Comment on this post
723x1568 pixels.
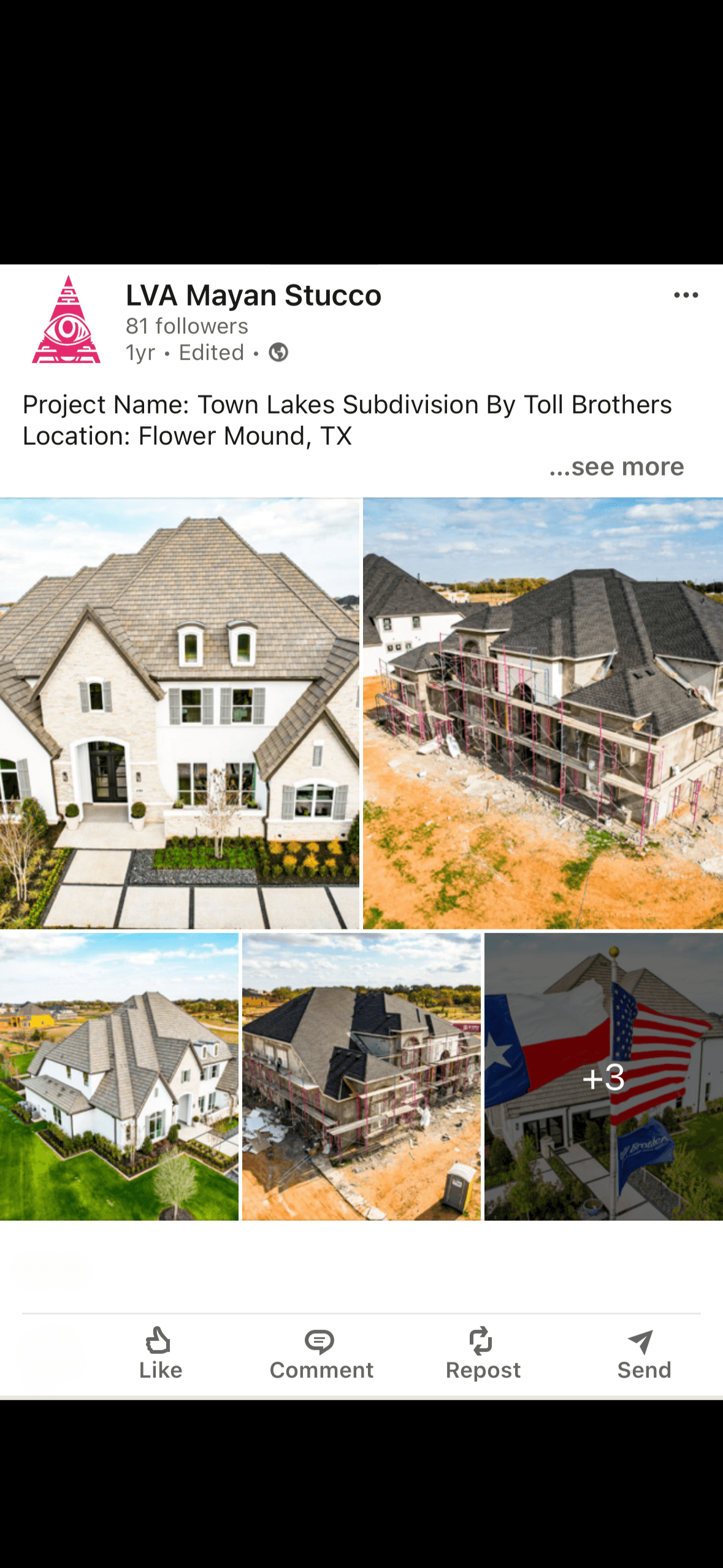pos(321,1353)
